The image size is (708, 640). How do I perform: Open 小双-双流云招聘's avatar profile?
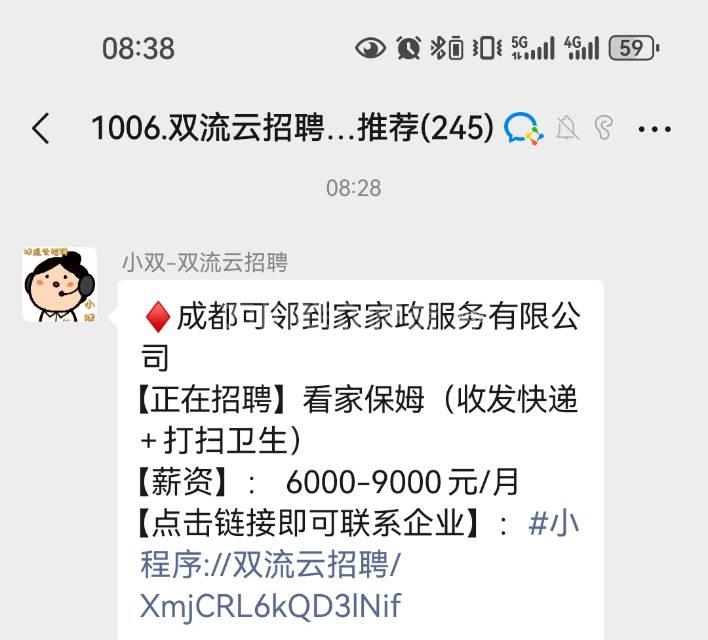click(60, 285)
